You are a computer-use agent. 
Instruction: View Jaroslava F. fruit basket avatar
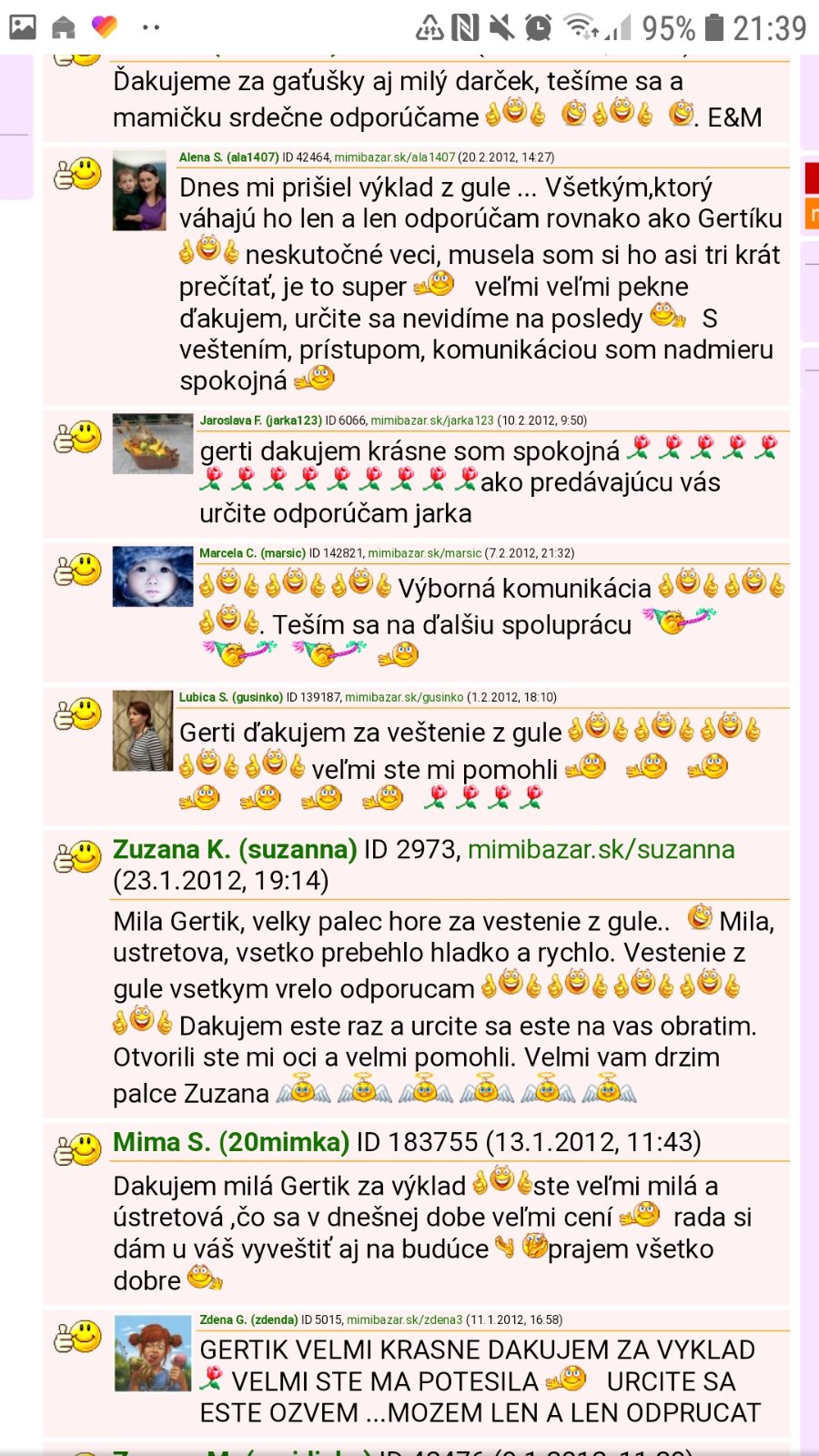click(152, 444)
